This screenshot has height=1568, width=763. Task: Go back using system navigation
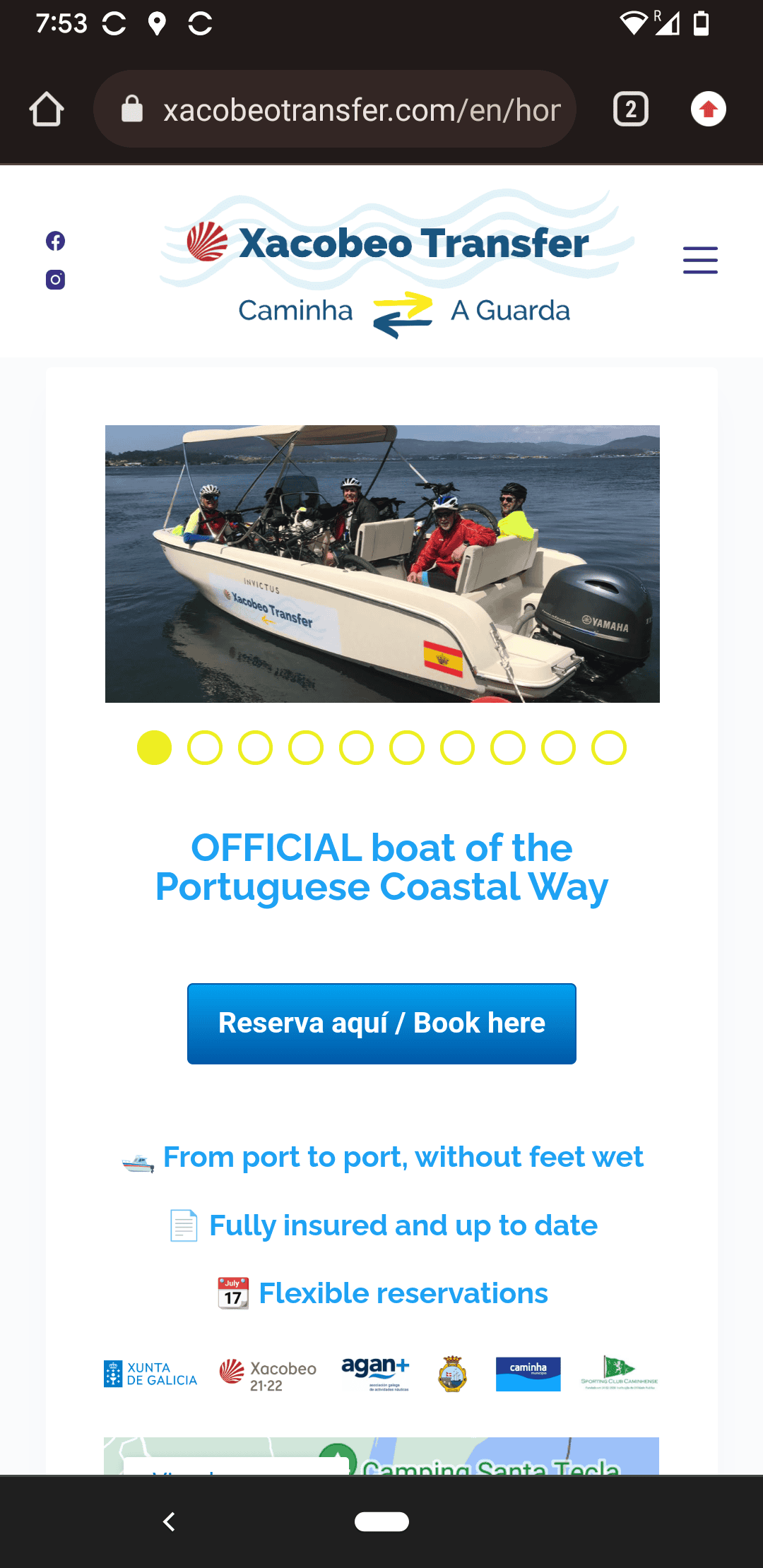tap(169, 1521)
